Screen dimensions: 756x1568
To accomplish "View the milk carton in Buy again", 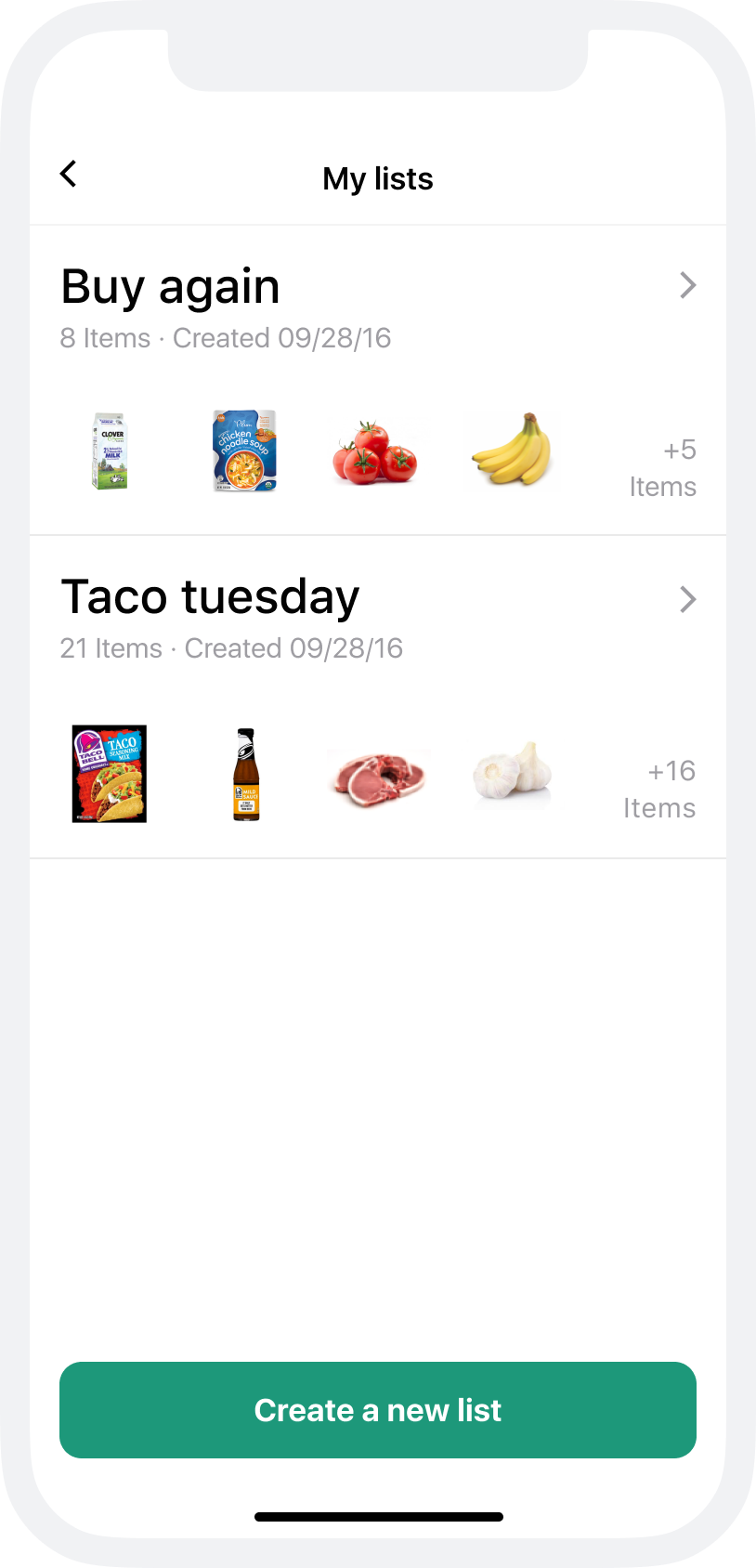I will pyautogui.click(x=110, y=451).
